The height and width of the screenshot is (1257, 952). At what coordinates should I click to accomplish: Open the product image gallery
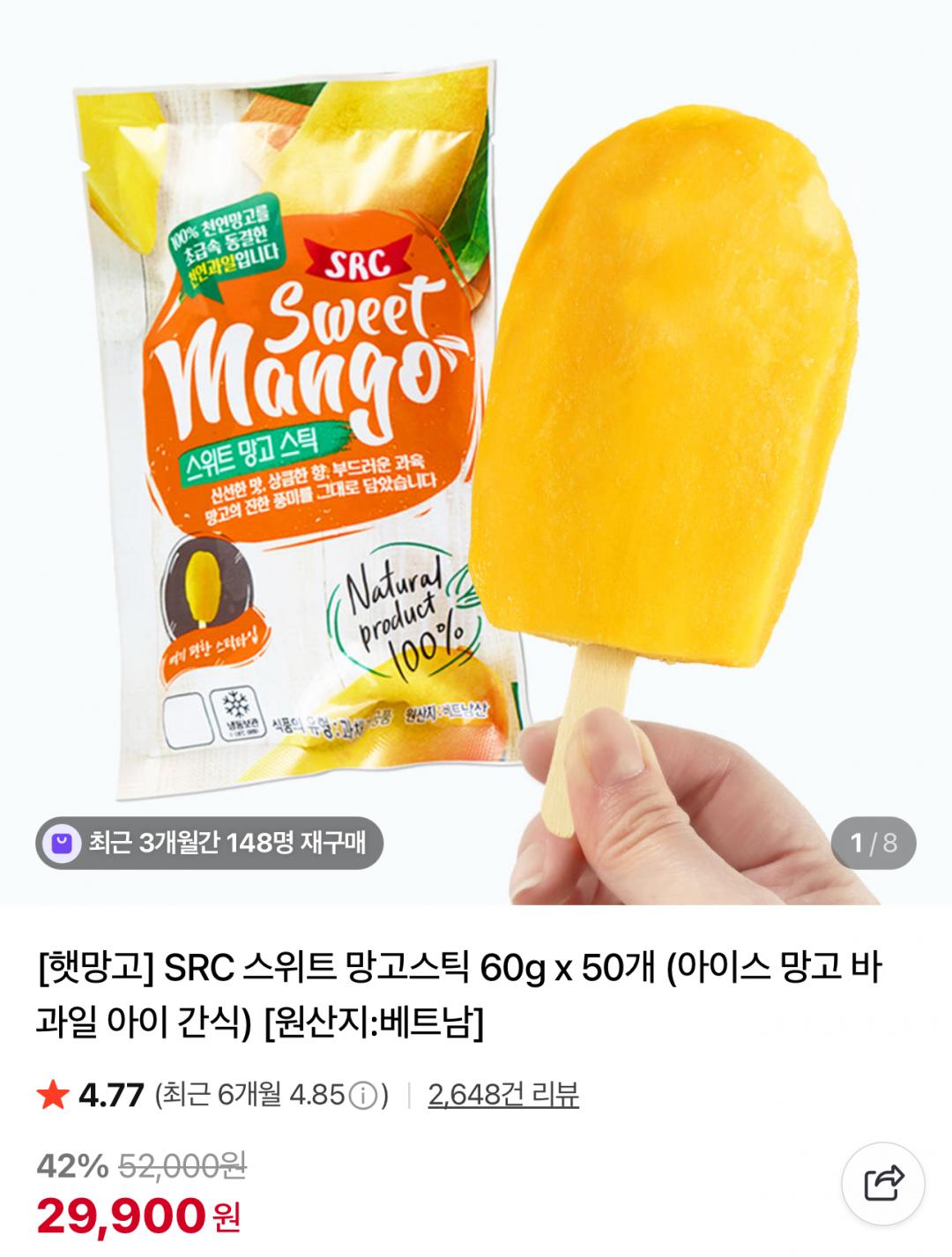pos(476,441)
